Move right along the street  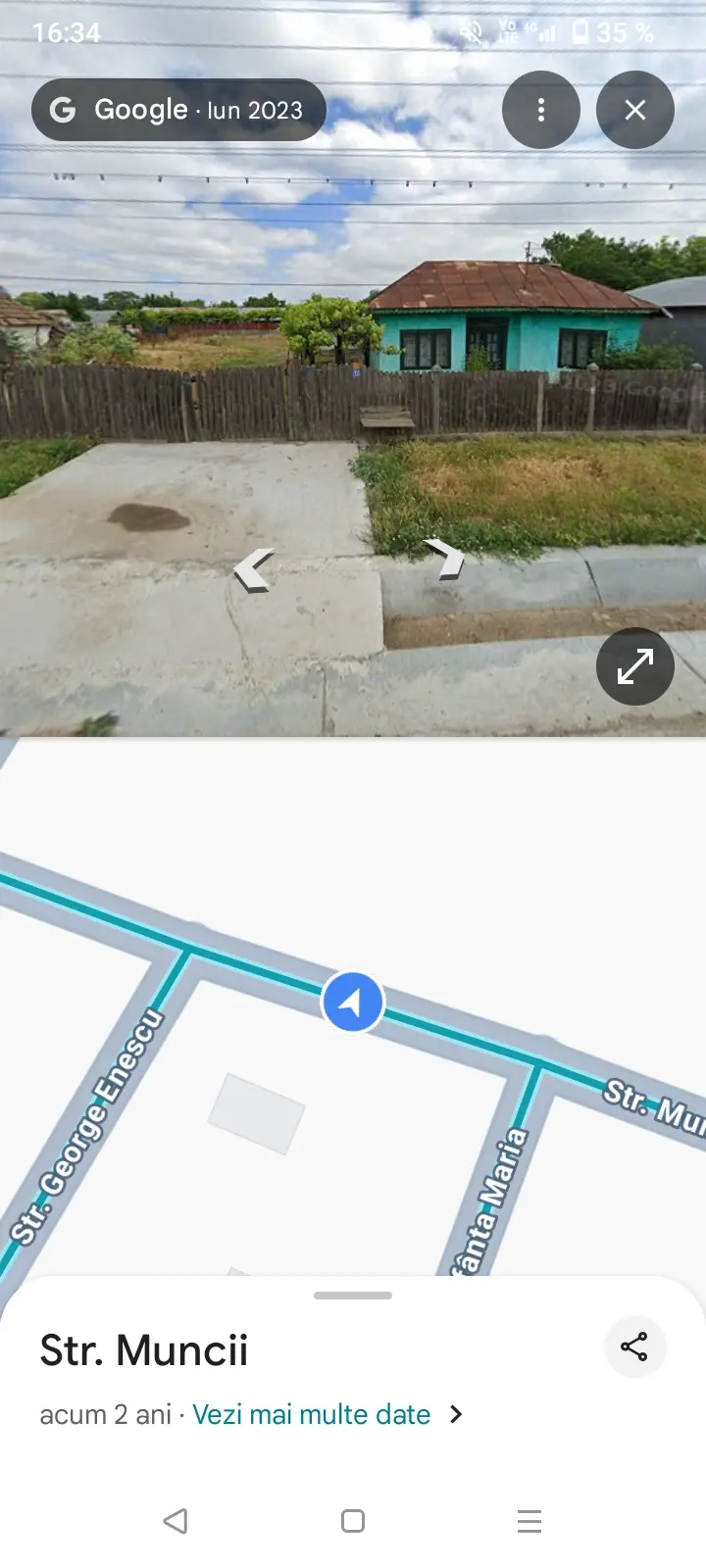point(446,559)
